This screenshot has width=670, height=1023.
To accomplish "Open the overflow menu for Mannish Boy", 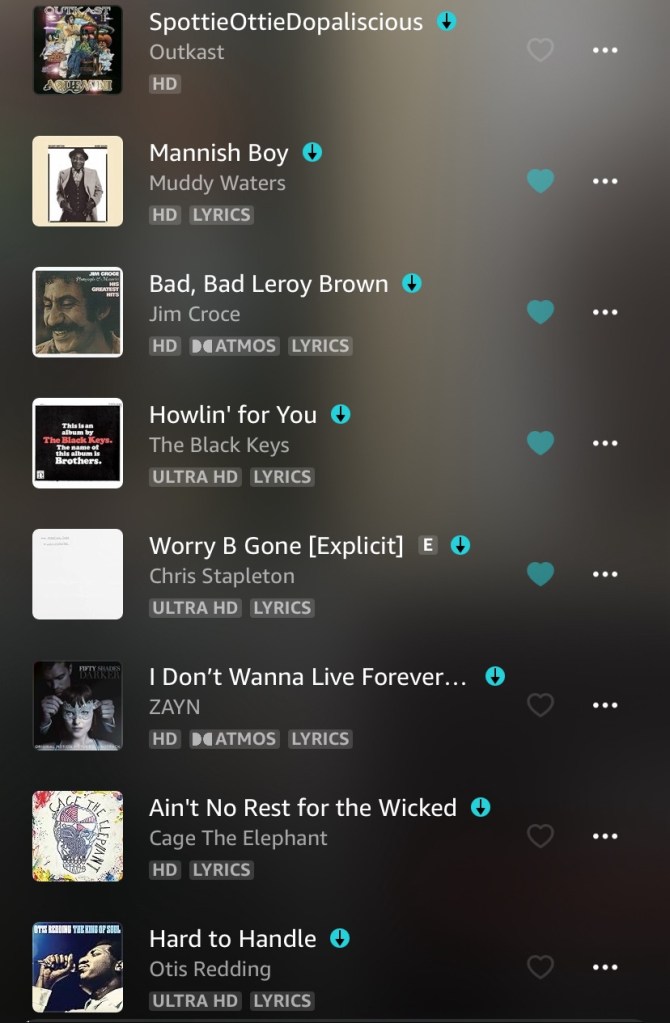I will click(605, 181).
